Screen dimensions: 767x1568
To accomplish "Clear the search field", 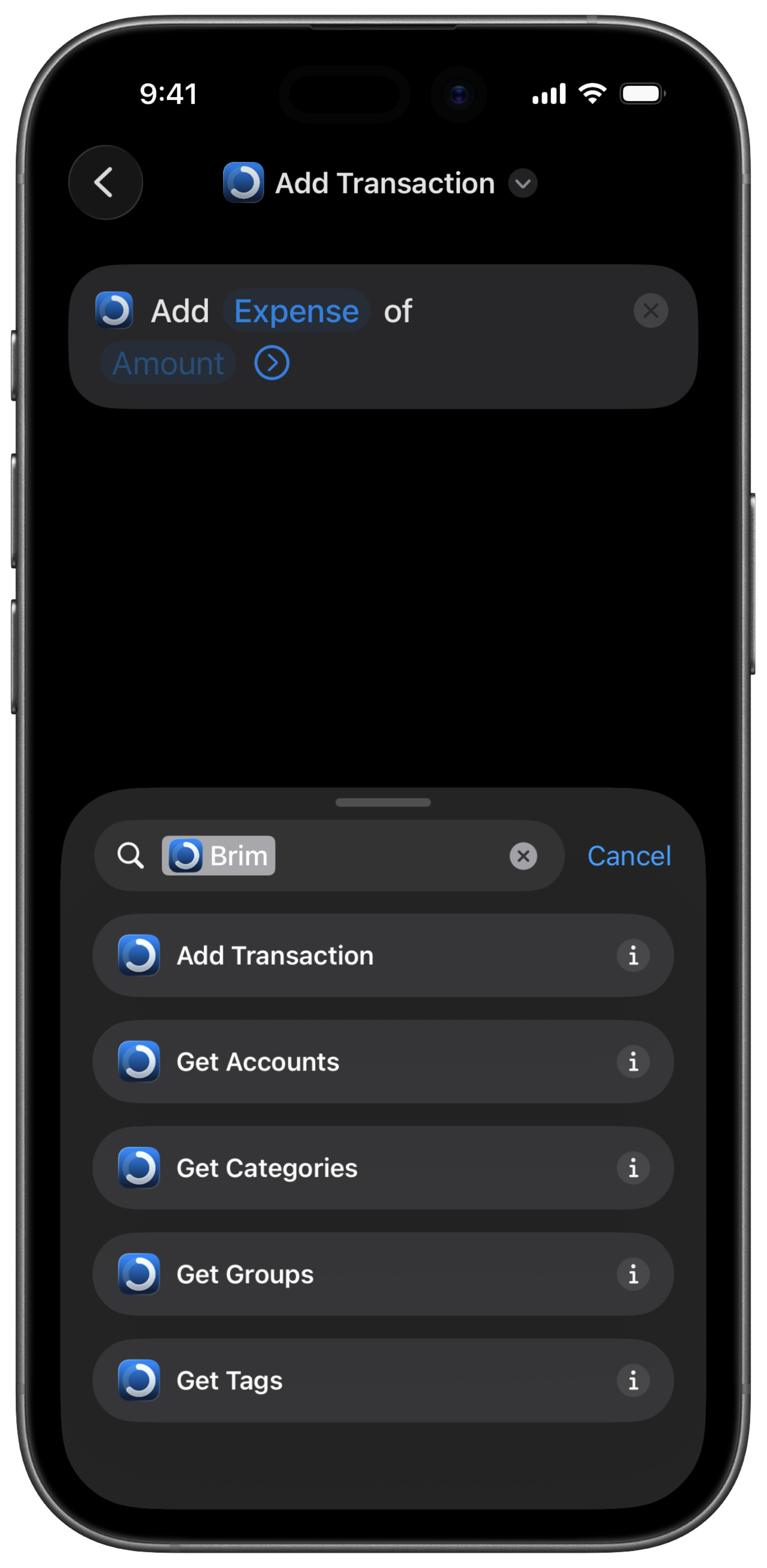I will [523, 856].
